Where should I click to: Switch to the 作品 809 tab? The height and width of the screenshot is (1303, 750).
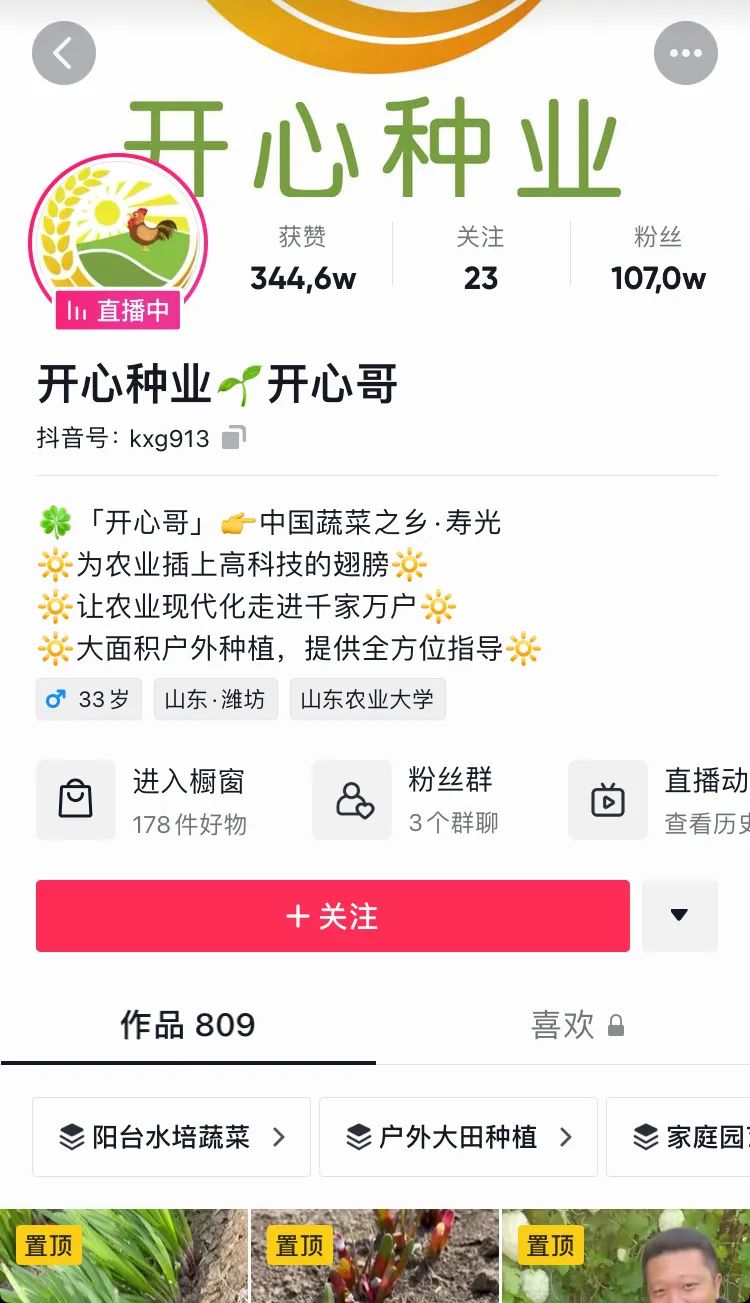pyautogui.click(x=188, y=1025)
